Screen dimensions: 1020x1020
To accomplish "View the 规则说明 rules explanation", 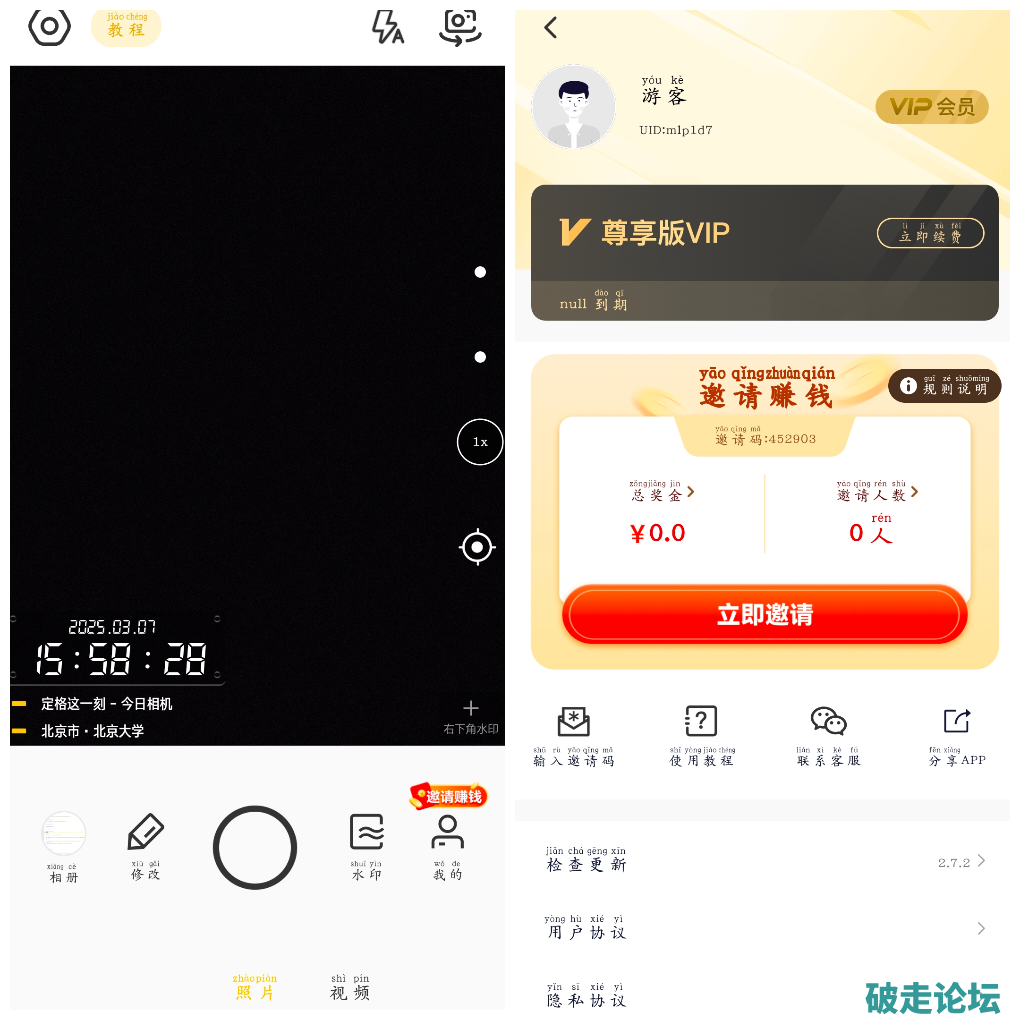I will point(945,386).
